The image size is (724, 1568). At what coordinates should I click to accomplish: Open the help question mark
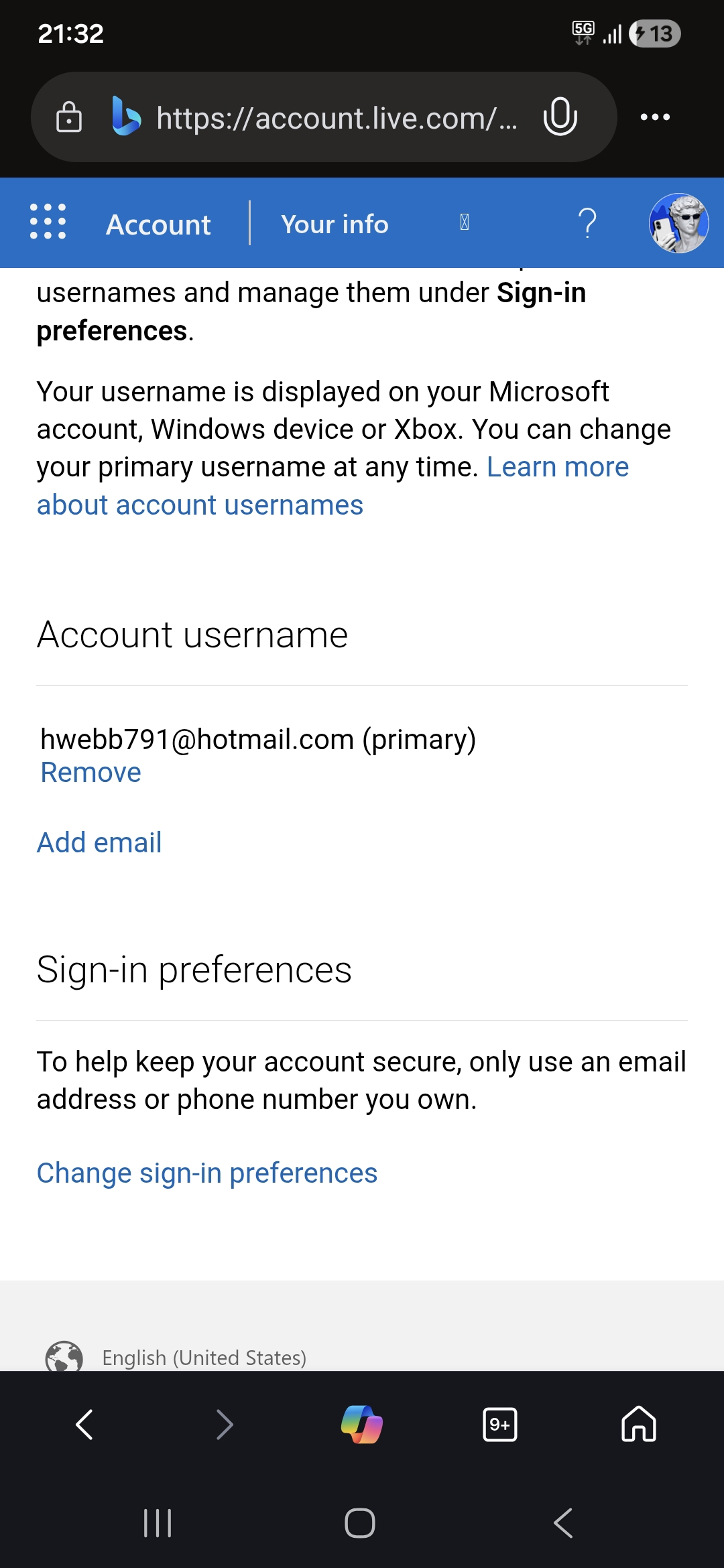point(587,223)
